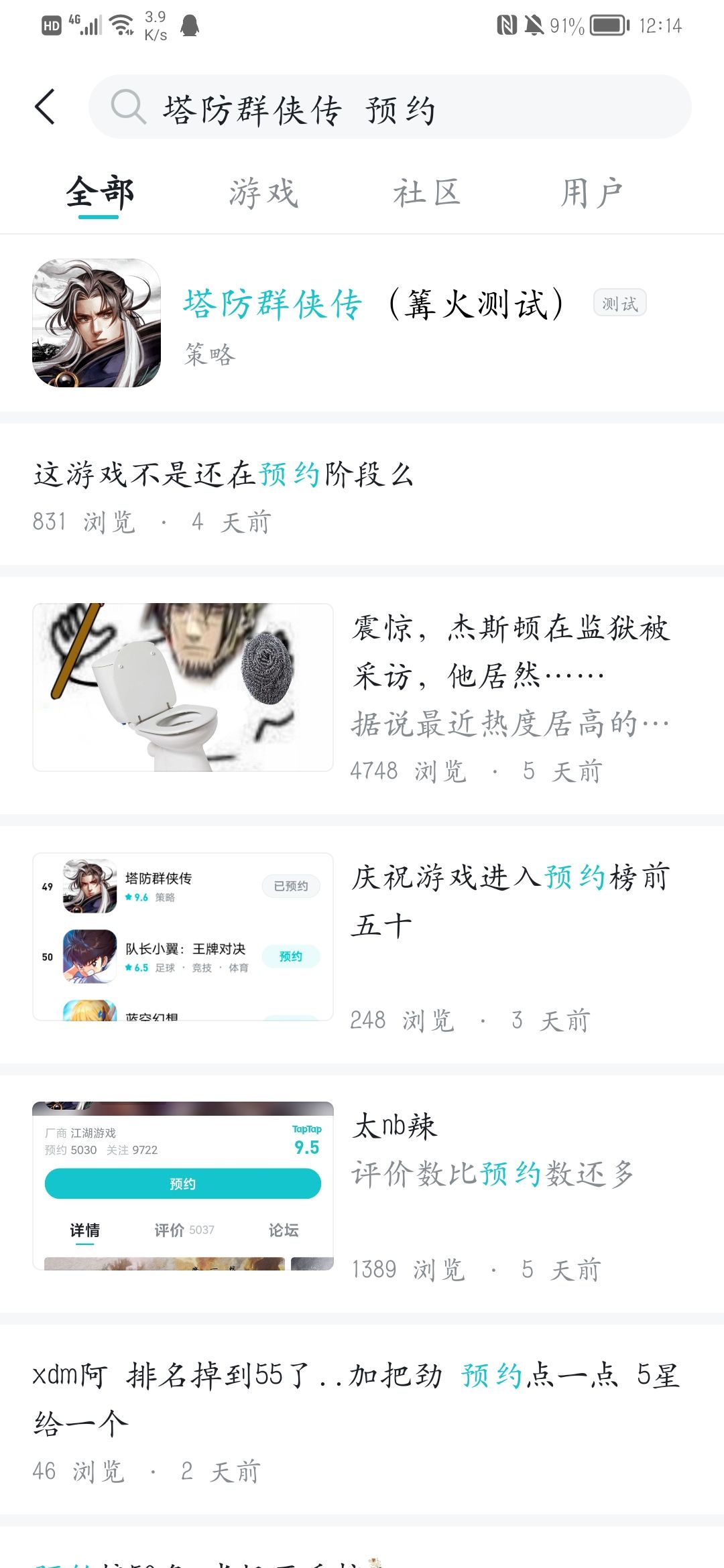Viewport: 724px width, 1568px height.
Task: Switch to the 用户 tab
Action: point(591,193)
